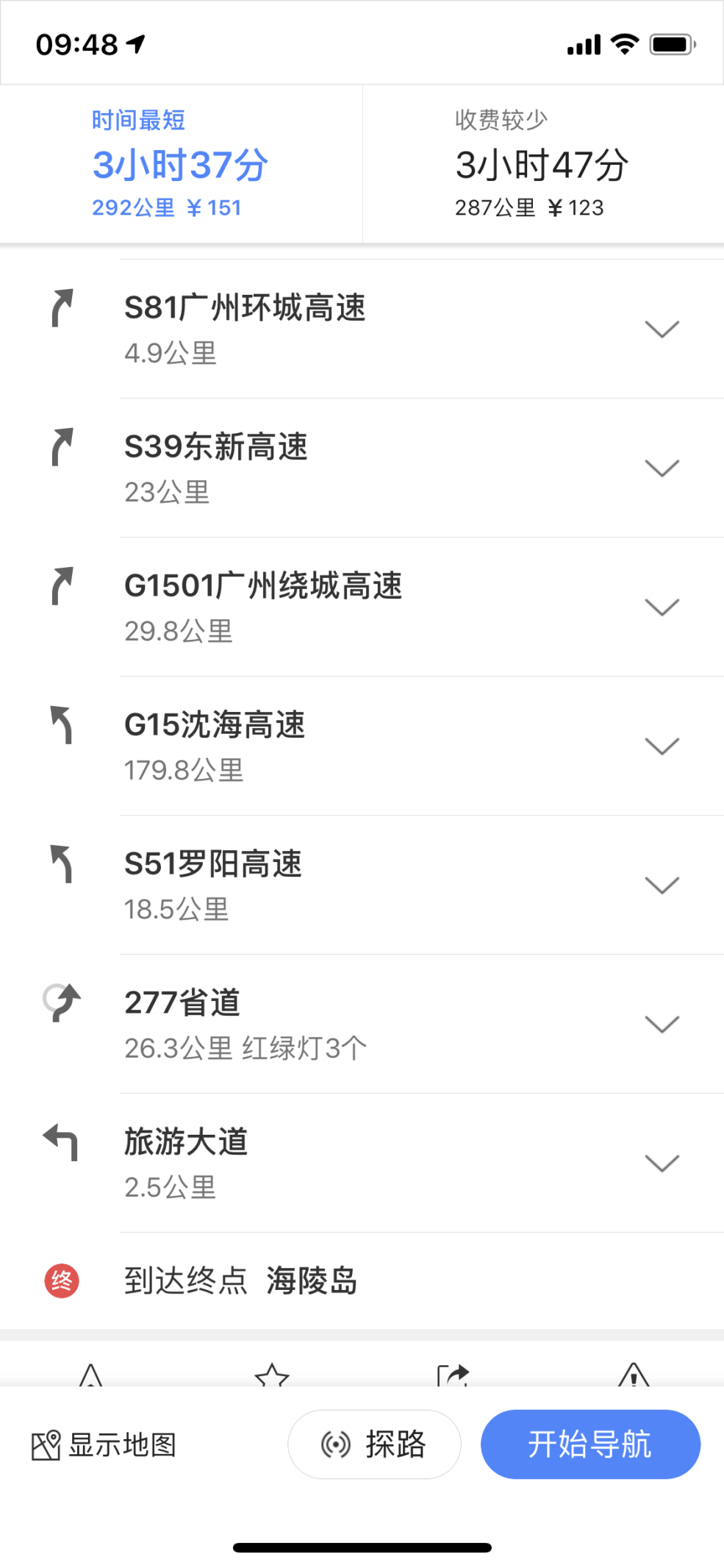Image resolution: width=724 pixels, height=1568 pixels.
Task: Expand the G1501广州绕城高速 segment
Action: pyautogui.click(x=662, y=607)
